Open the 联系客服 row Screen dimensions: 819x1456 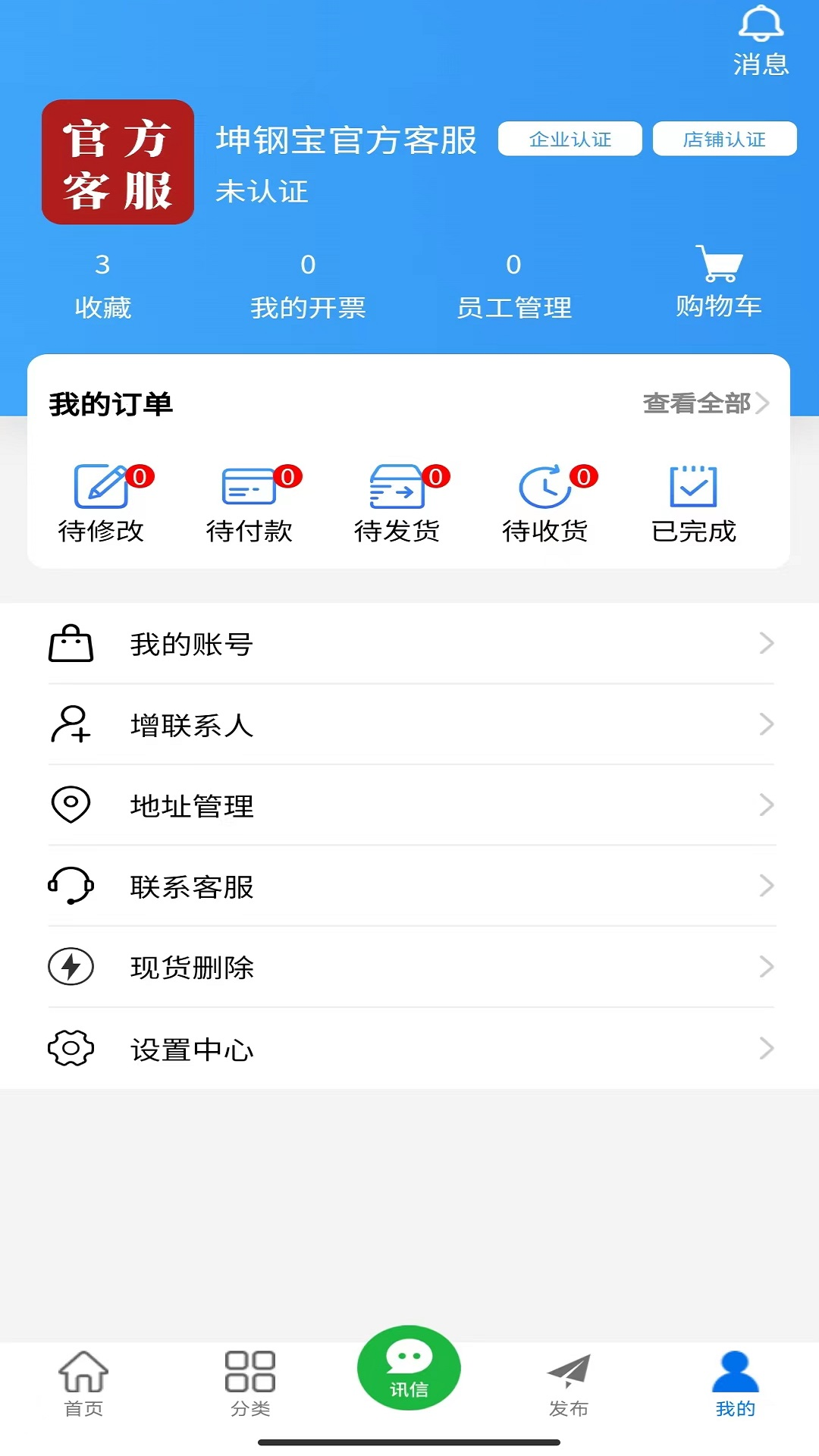[409, 886]
